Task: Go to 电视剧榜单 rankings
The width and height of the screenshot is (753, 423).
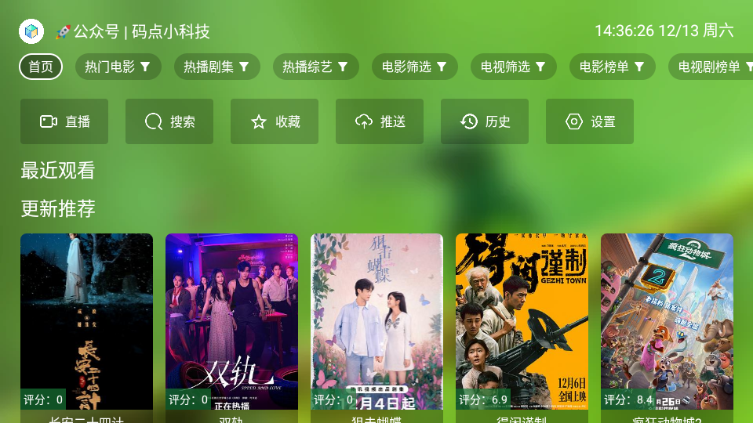Action: click(712, 67)
